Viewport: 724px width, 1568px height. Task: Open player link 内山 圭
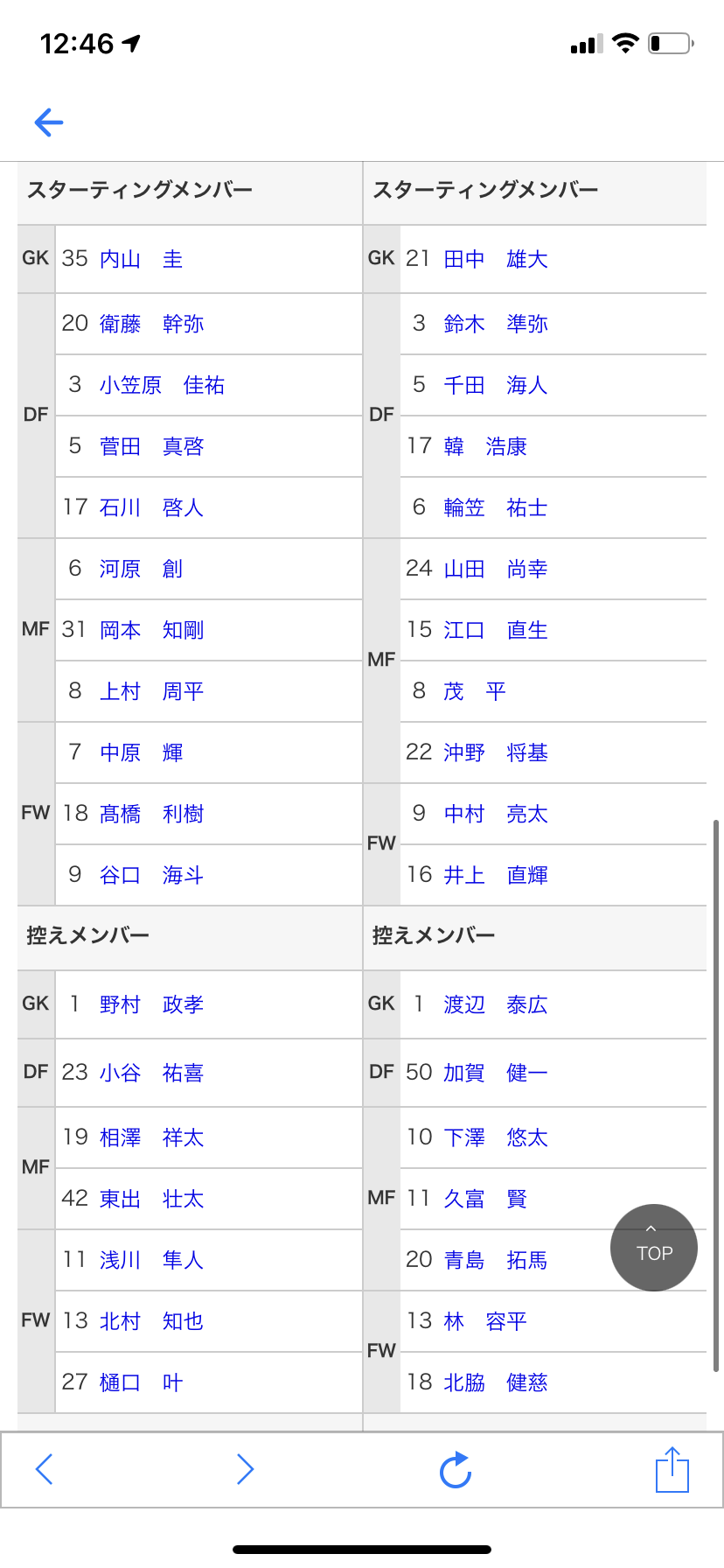(x=141, y=259)
